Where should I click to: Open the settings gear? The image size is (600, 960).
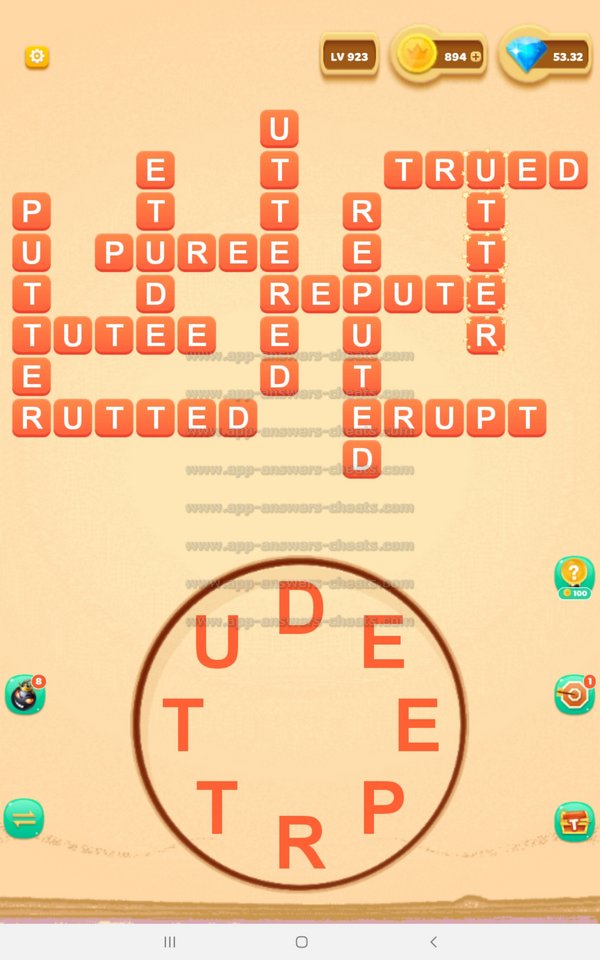(37, 57)
